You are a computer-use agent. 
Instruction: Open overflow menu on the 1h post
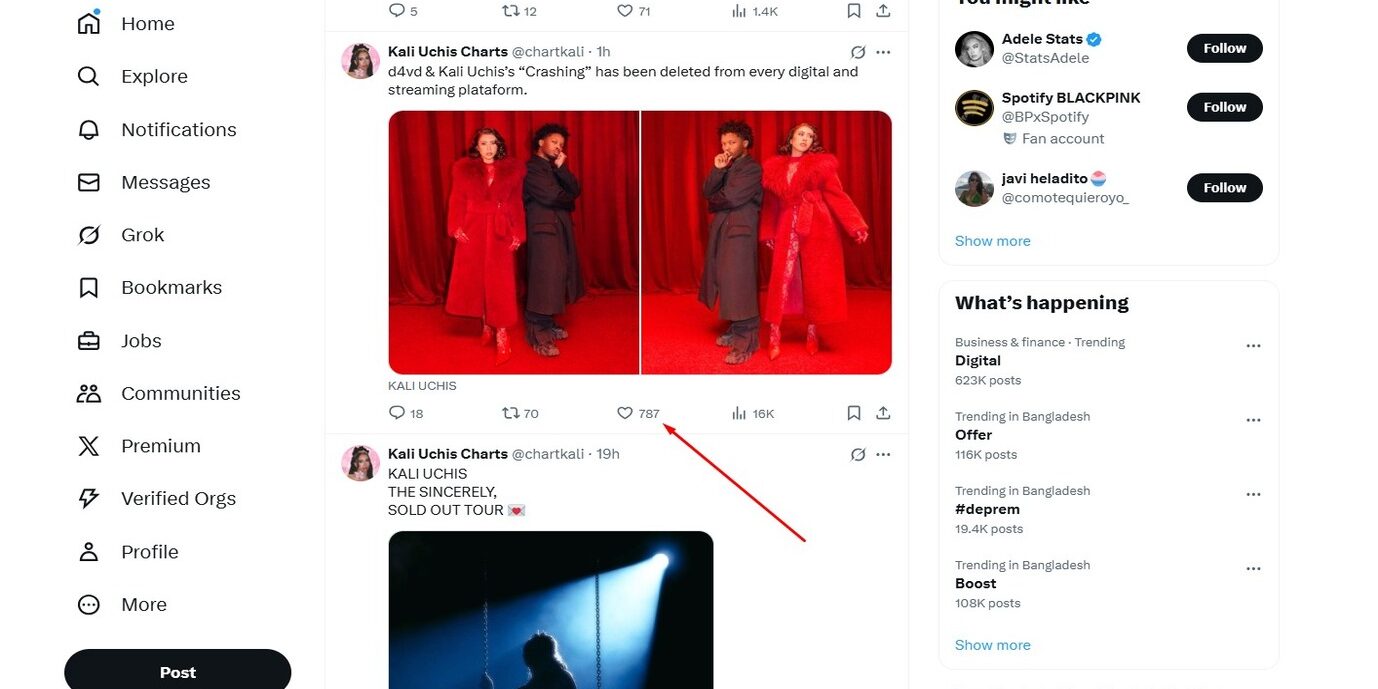[883, 52]
